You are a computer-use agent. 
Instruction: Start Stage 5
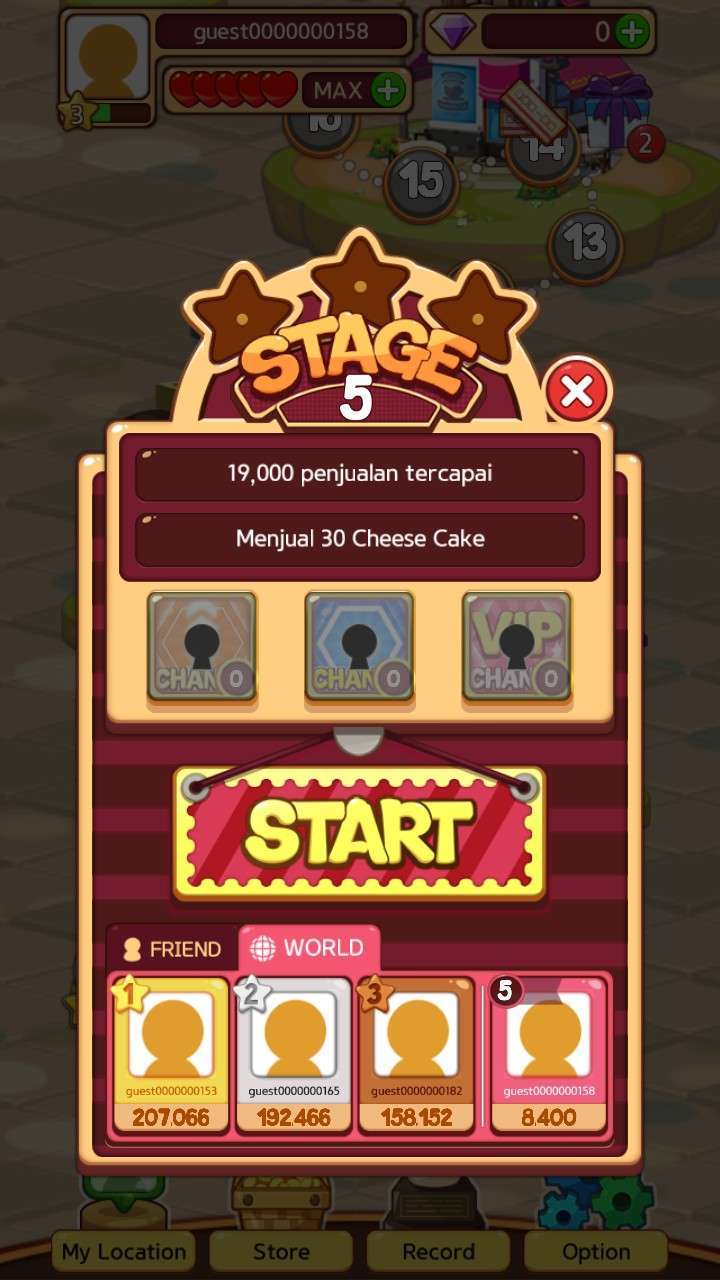[360, 832]
